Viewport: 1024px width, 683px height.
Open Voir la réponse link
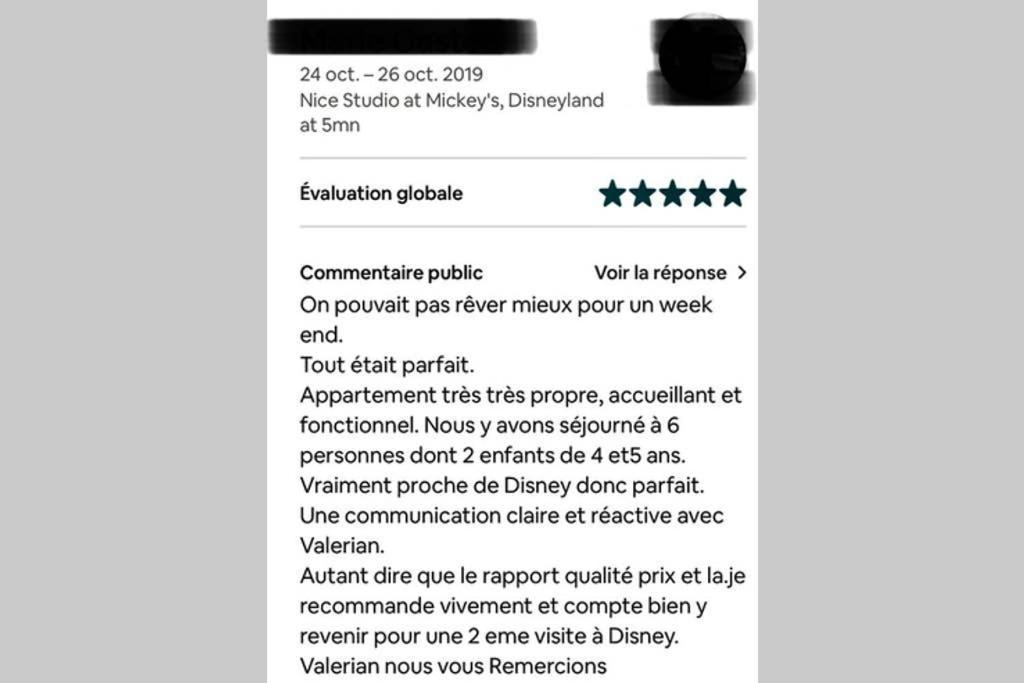click(669, 273)
